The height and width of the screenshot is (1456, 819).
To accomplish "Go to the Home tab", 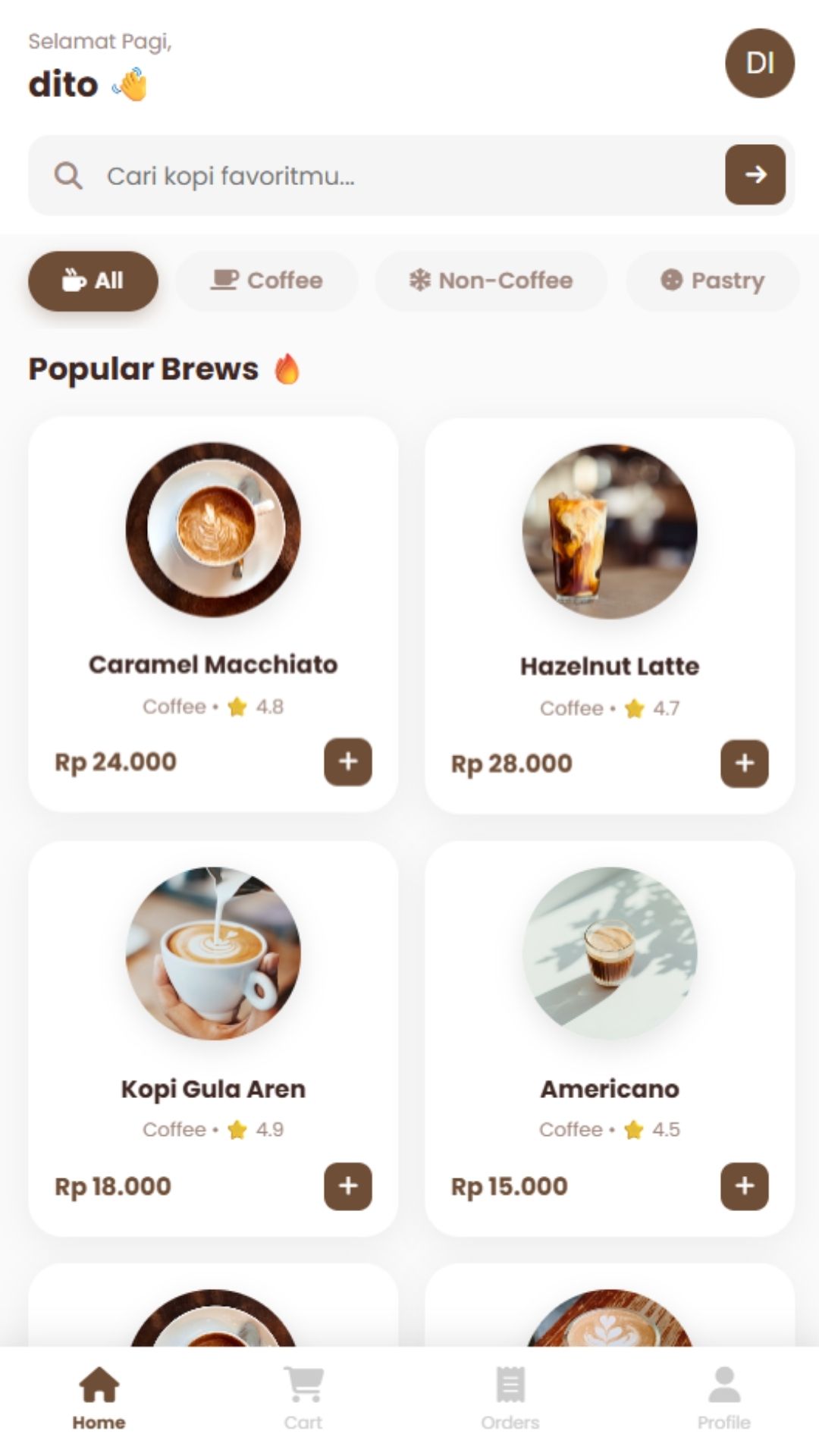I will 99,1398.
